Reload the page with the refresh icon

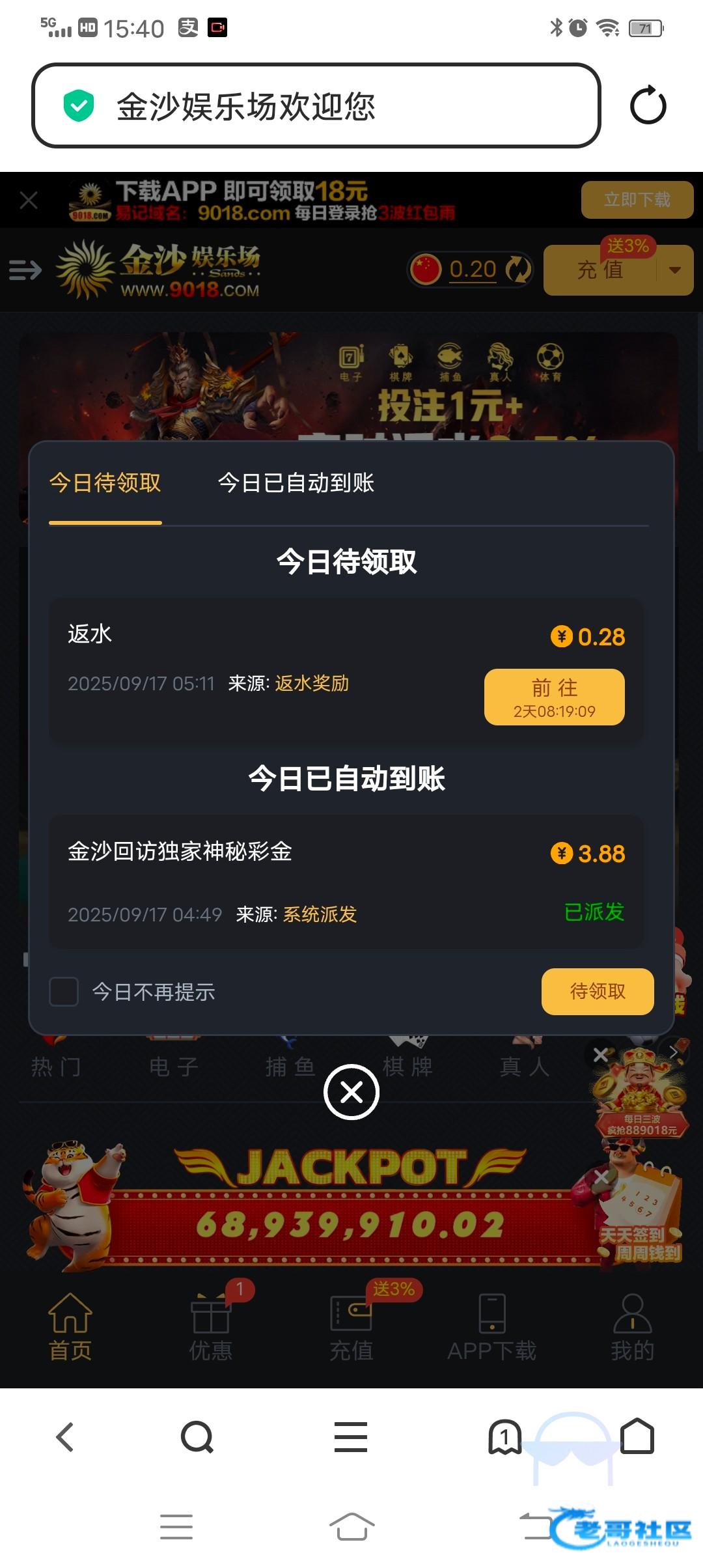[x=648, y=106]
